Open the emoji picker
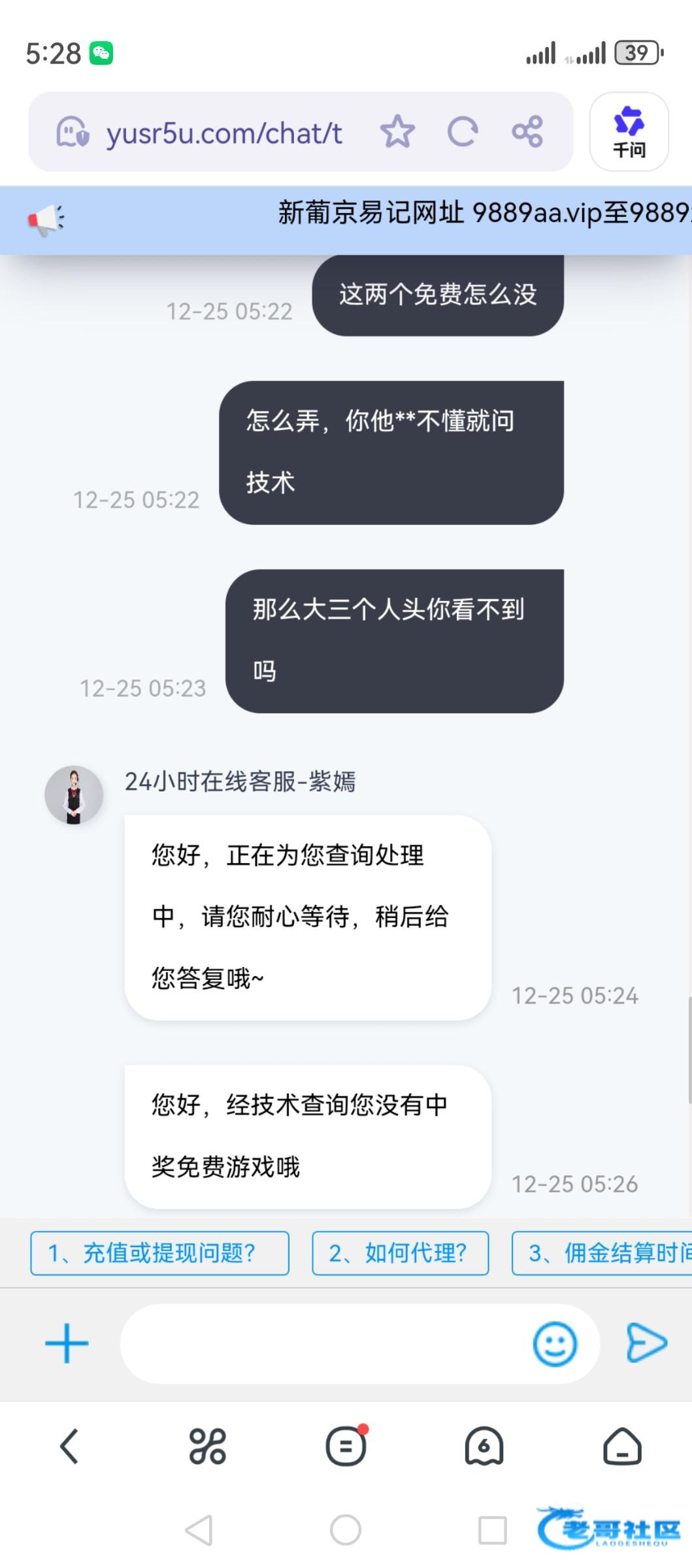The height and width of the screenshot is (1568, 692). (555, 1343)
